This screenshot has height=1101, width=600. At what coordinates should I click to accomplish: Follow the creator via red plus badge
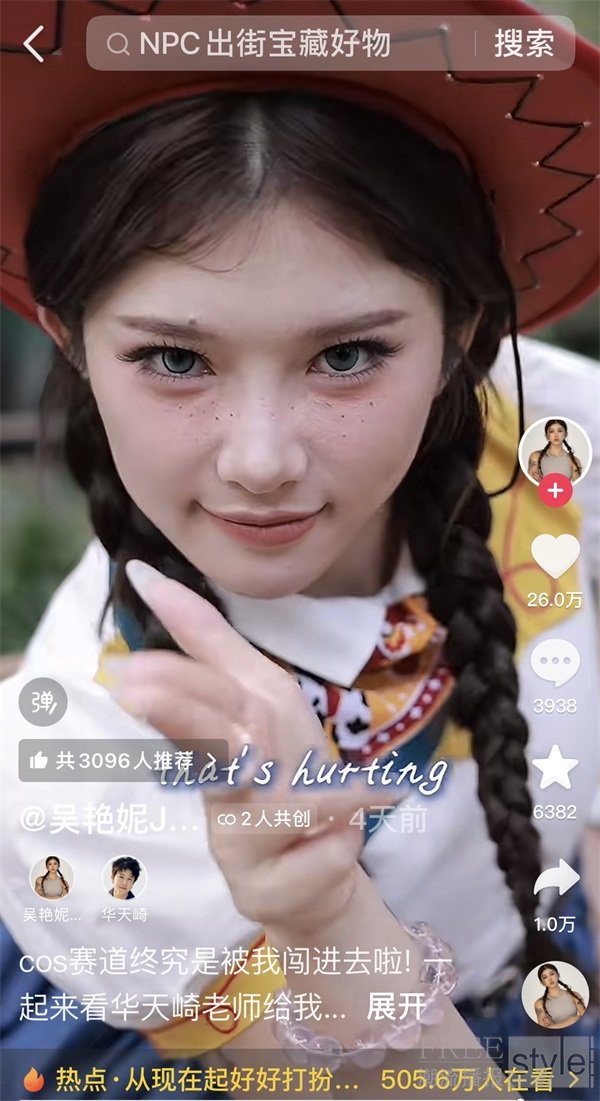pyautogui.click(x=555, y=492)
